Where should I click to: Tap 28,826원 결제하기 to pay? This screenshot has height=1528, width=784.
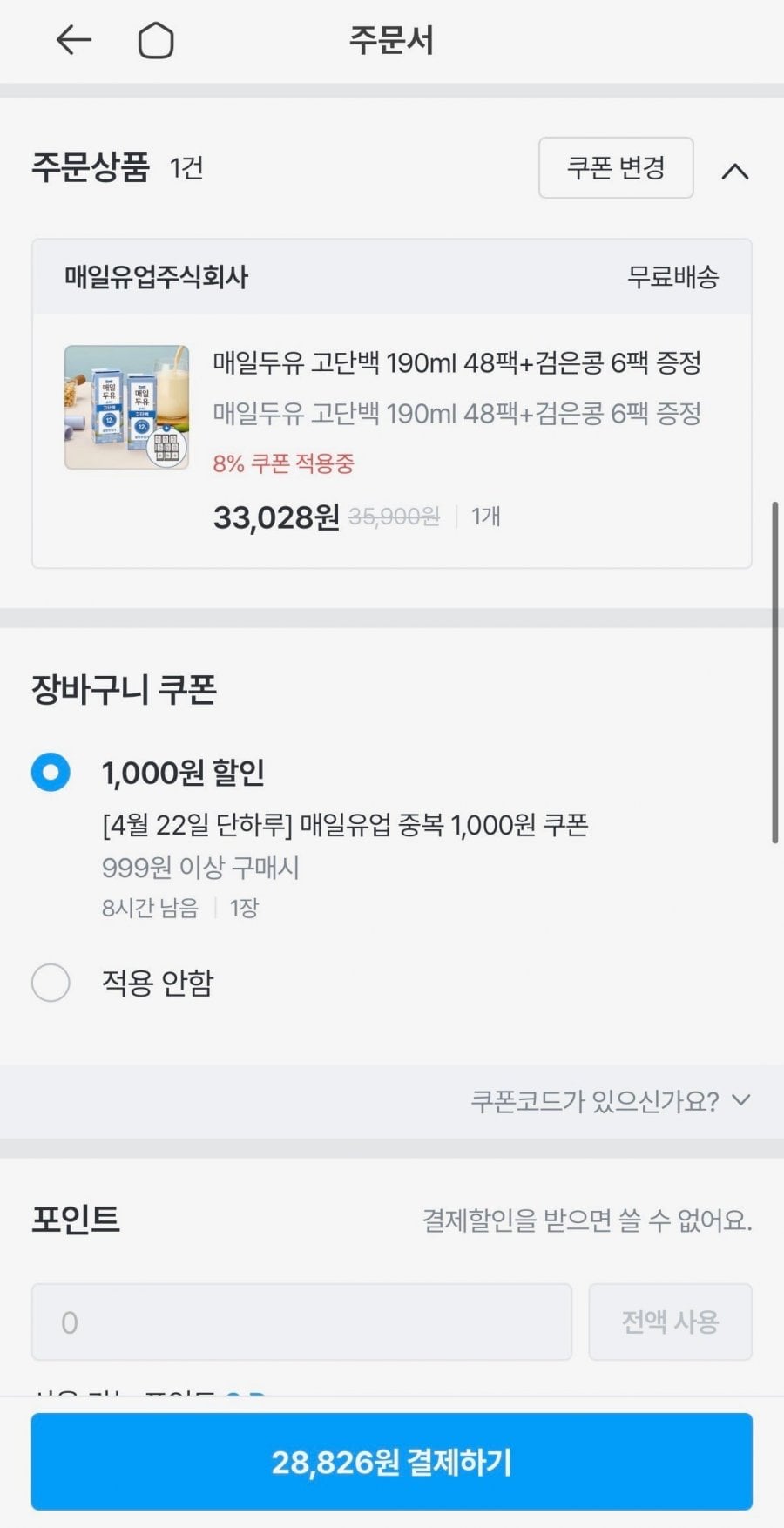tap(392, 1462)
